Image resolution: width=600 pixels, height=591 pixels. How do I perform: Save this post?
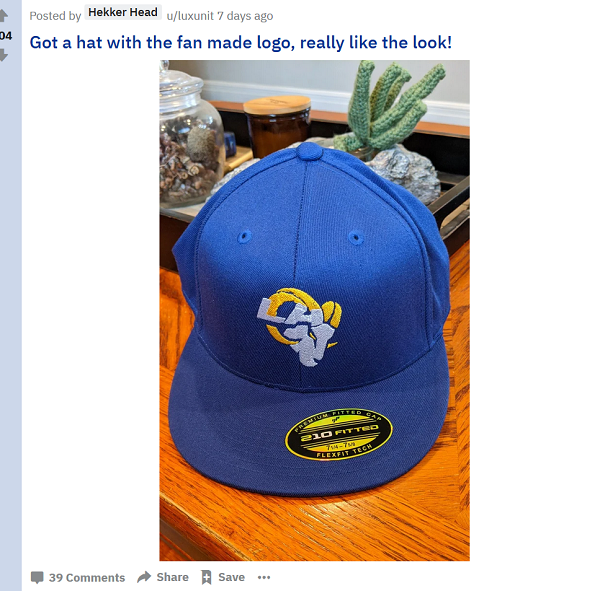tap(222, 577)
